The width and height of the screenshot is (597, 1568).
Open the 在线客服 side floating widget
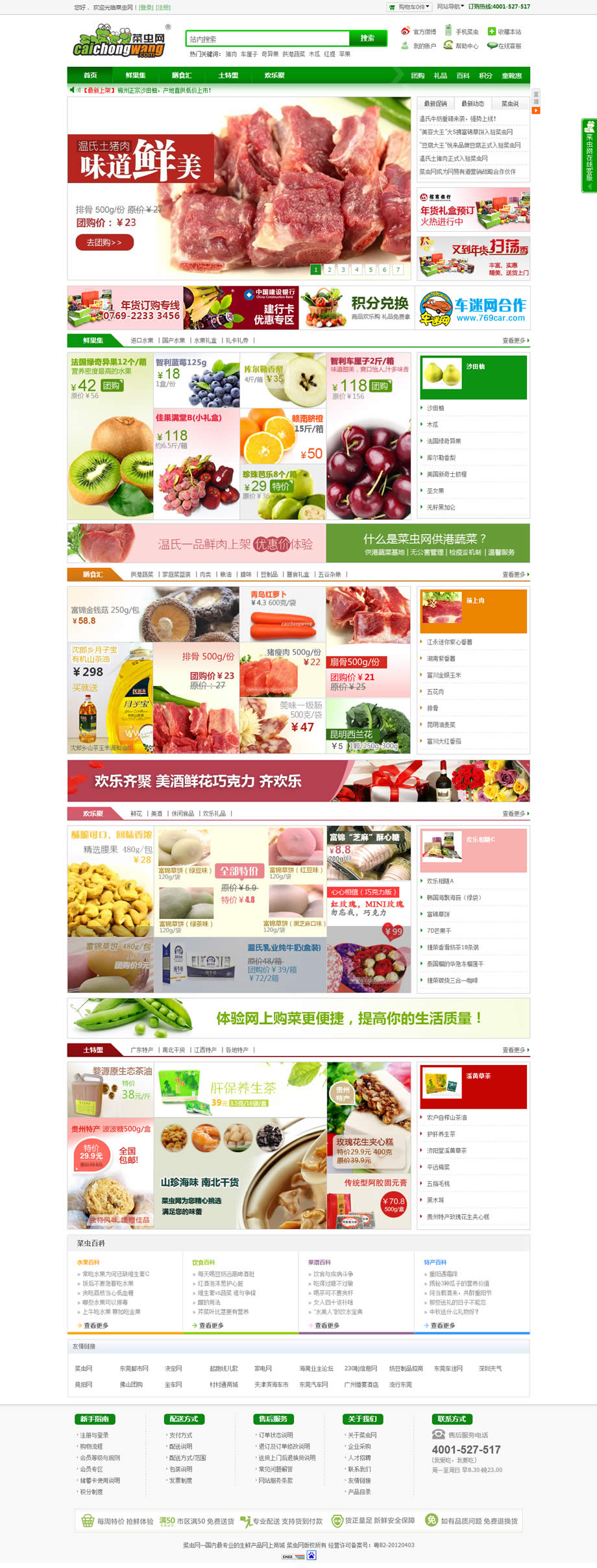tap(589, 156)
